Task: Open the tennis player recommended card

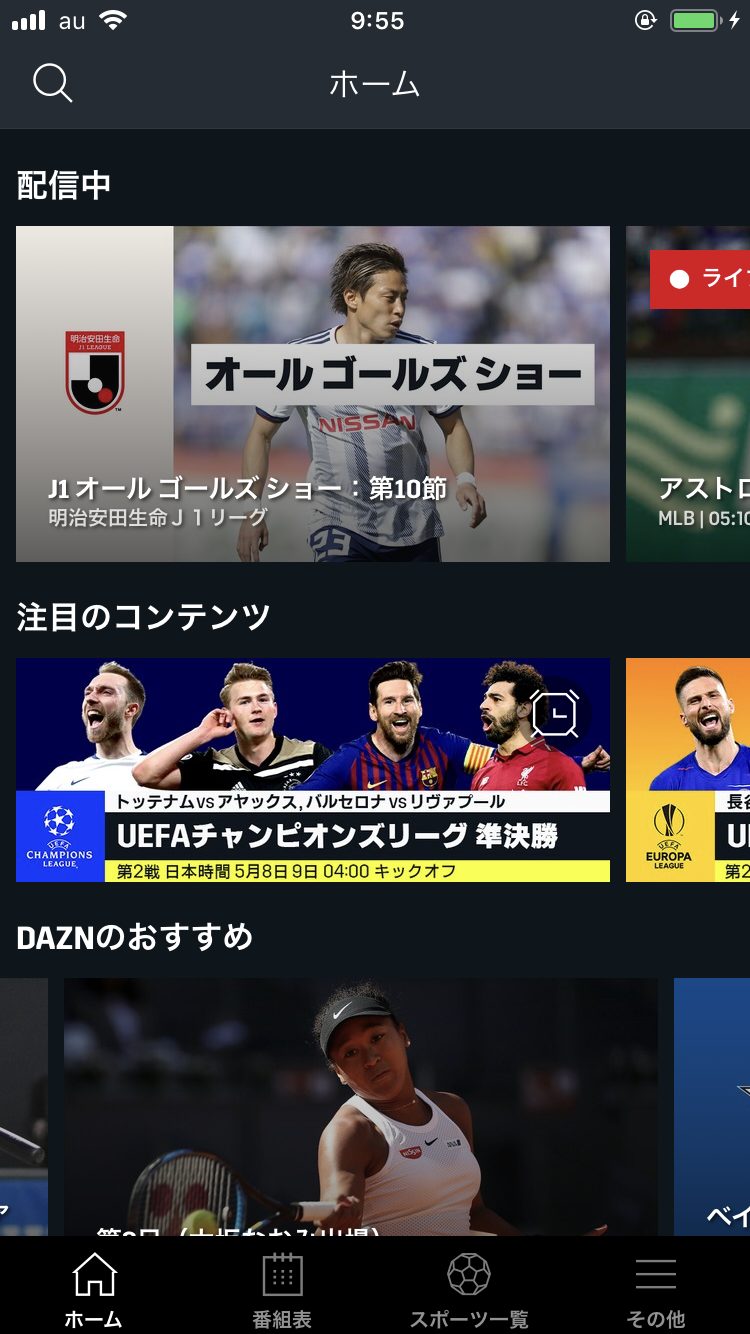Action: click(360, 1105)
